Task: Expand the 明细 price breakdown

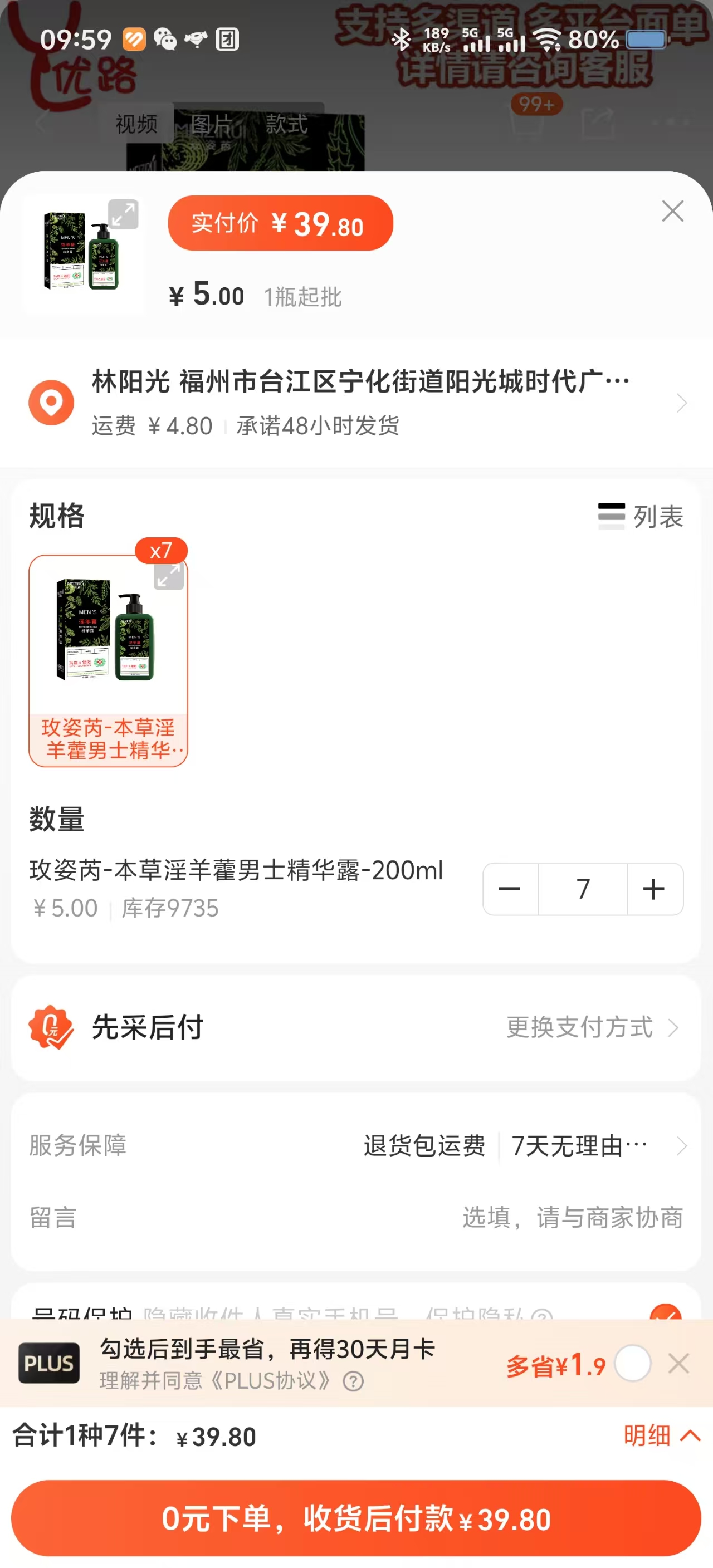Action: point(661,1435)
